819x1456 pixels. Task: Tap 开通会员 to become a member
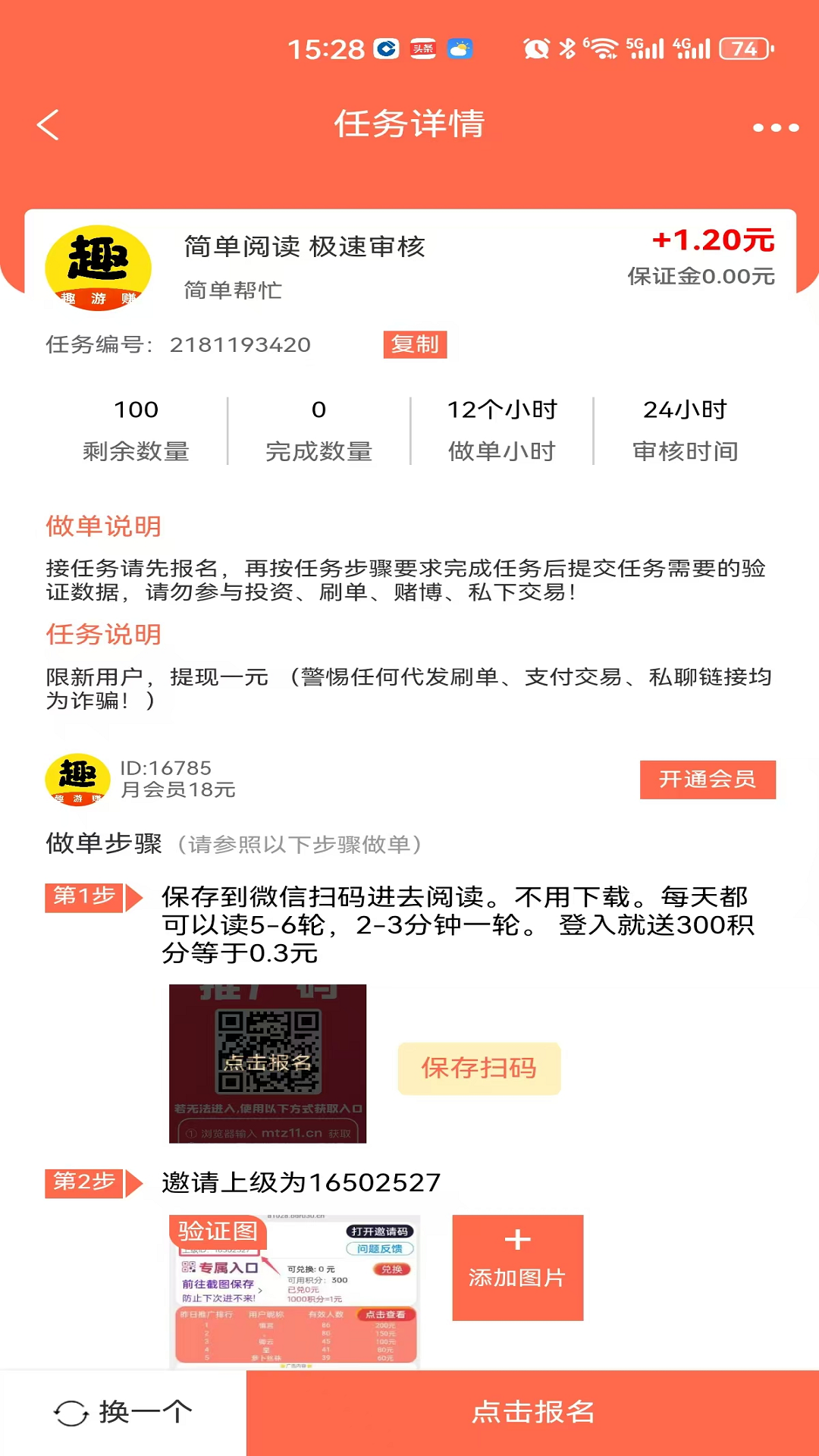click(x=707, y=780)
